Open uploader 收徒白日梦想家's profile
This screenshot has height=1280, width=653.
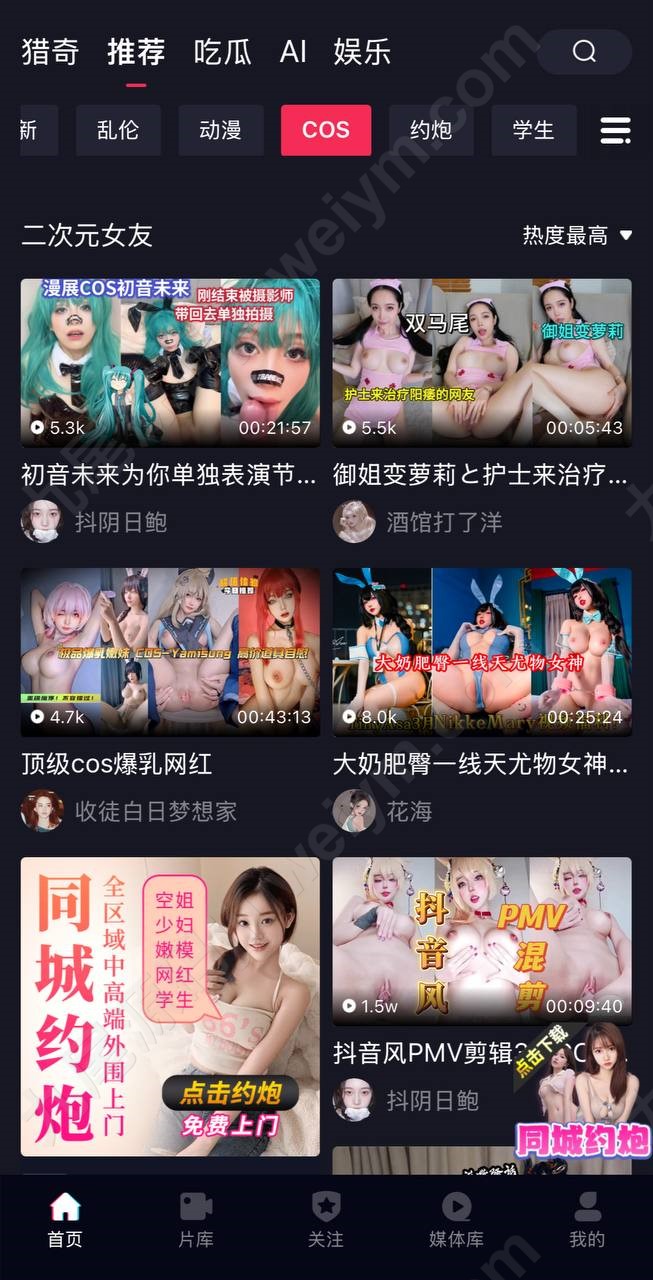[129, 811]
